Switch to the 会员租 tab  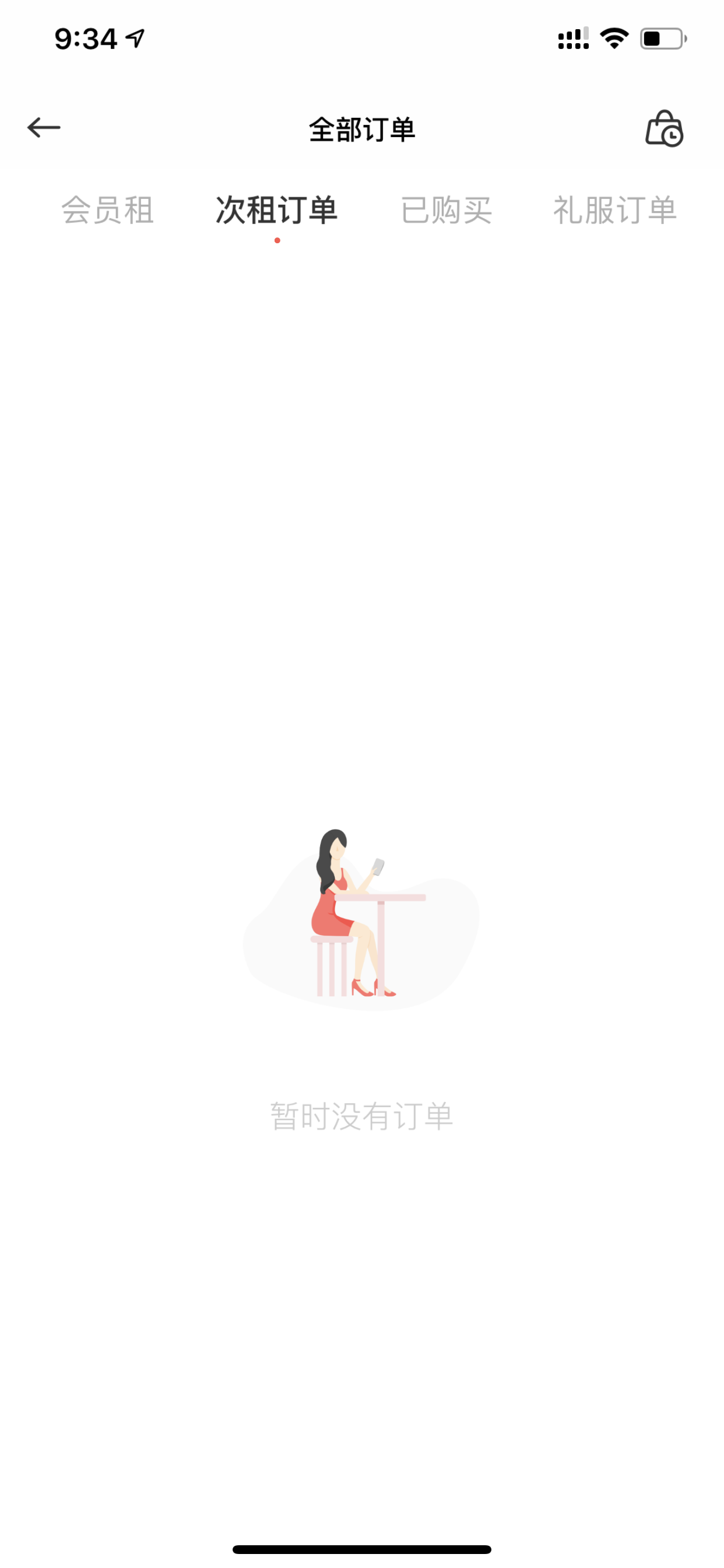click(108, 211)
